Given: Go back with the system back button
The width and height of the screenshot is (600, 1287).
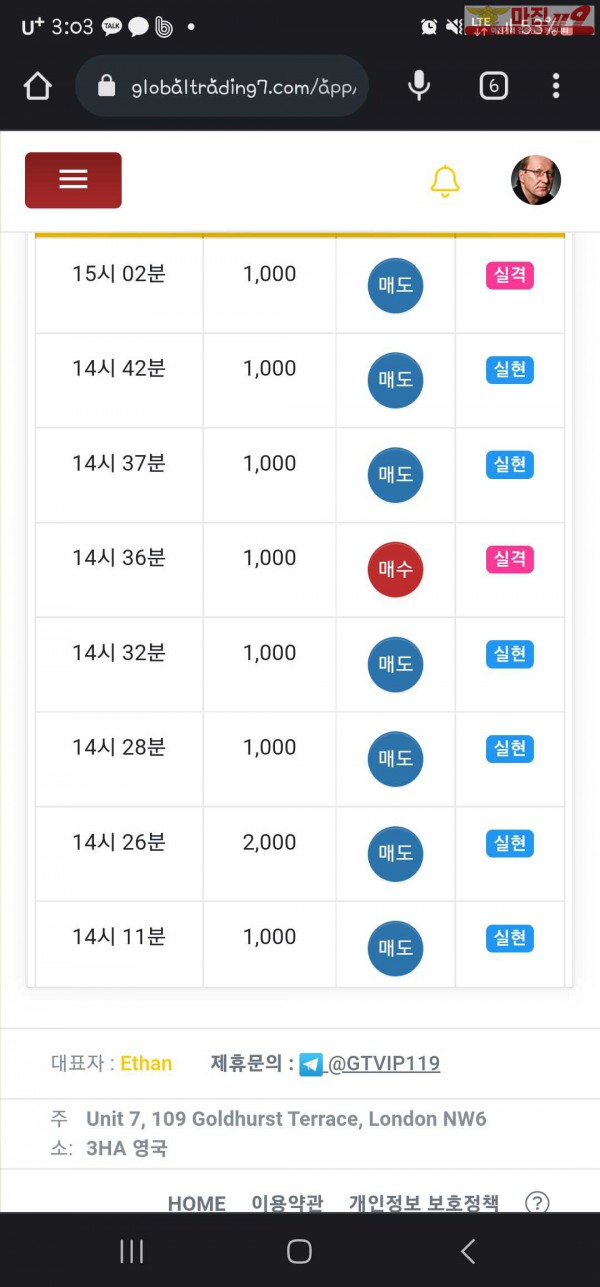Looking at the screenshot, I should click(x=467, y=1251).
